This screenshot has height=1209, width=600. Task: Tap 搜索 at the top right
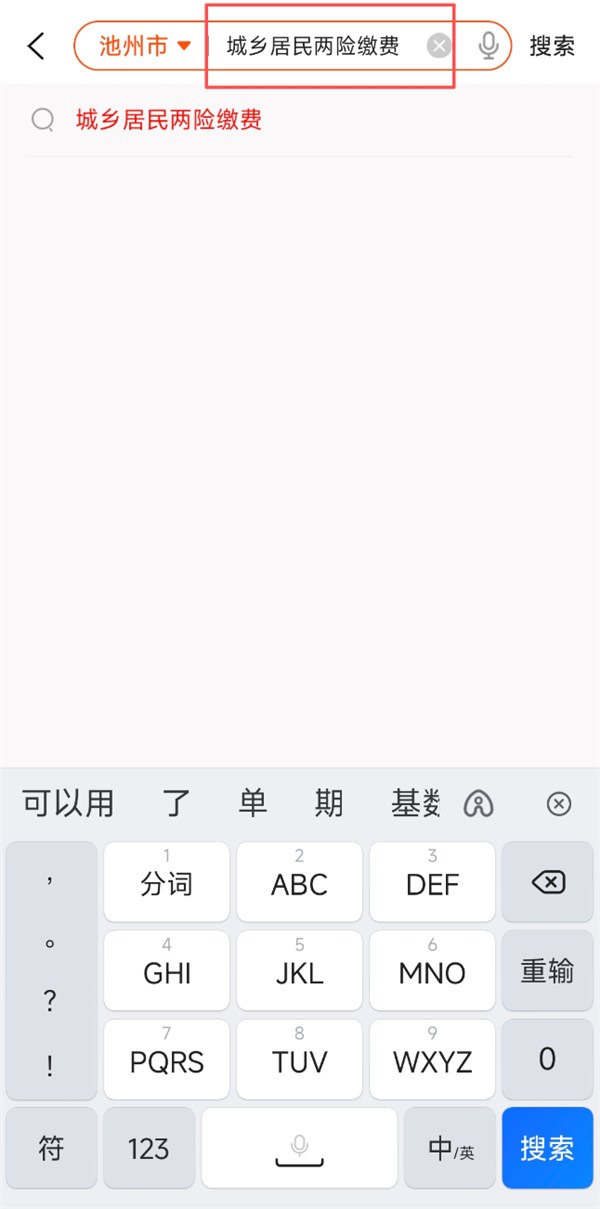point(552,46)
